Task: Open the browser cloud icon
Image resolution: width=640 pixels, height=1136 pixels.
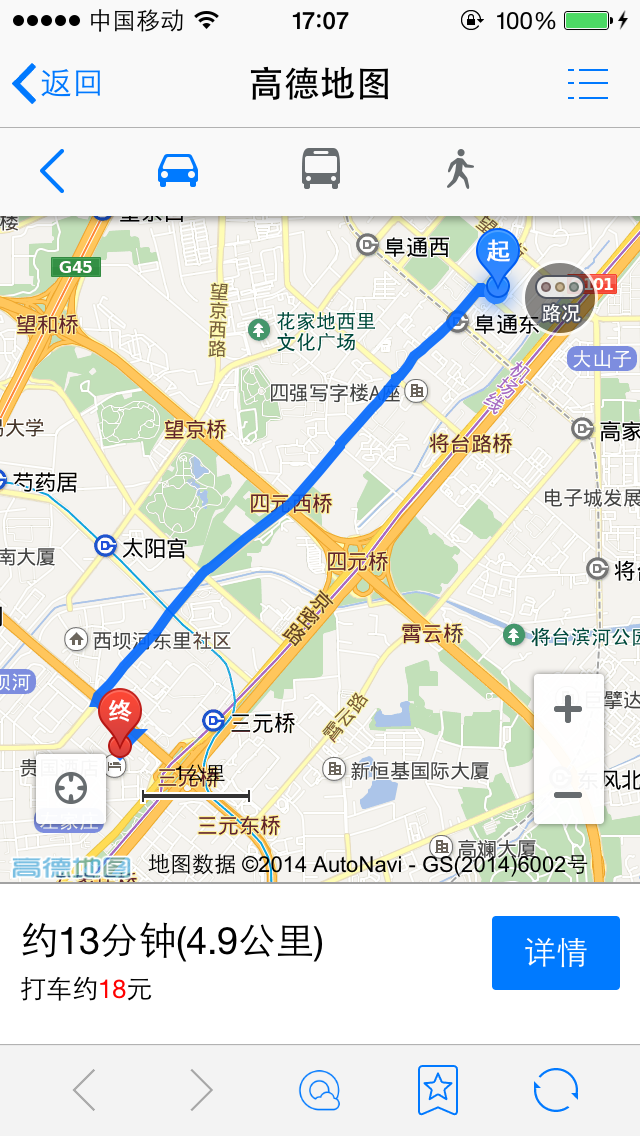Action: pos(320,1089)
